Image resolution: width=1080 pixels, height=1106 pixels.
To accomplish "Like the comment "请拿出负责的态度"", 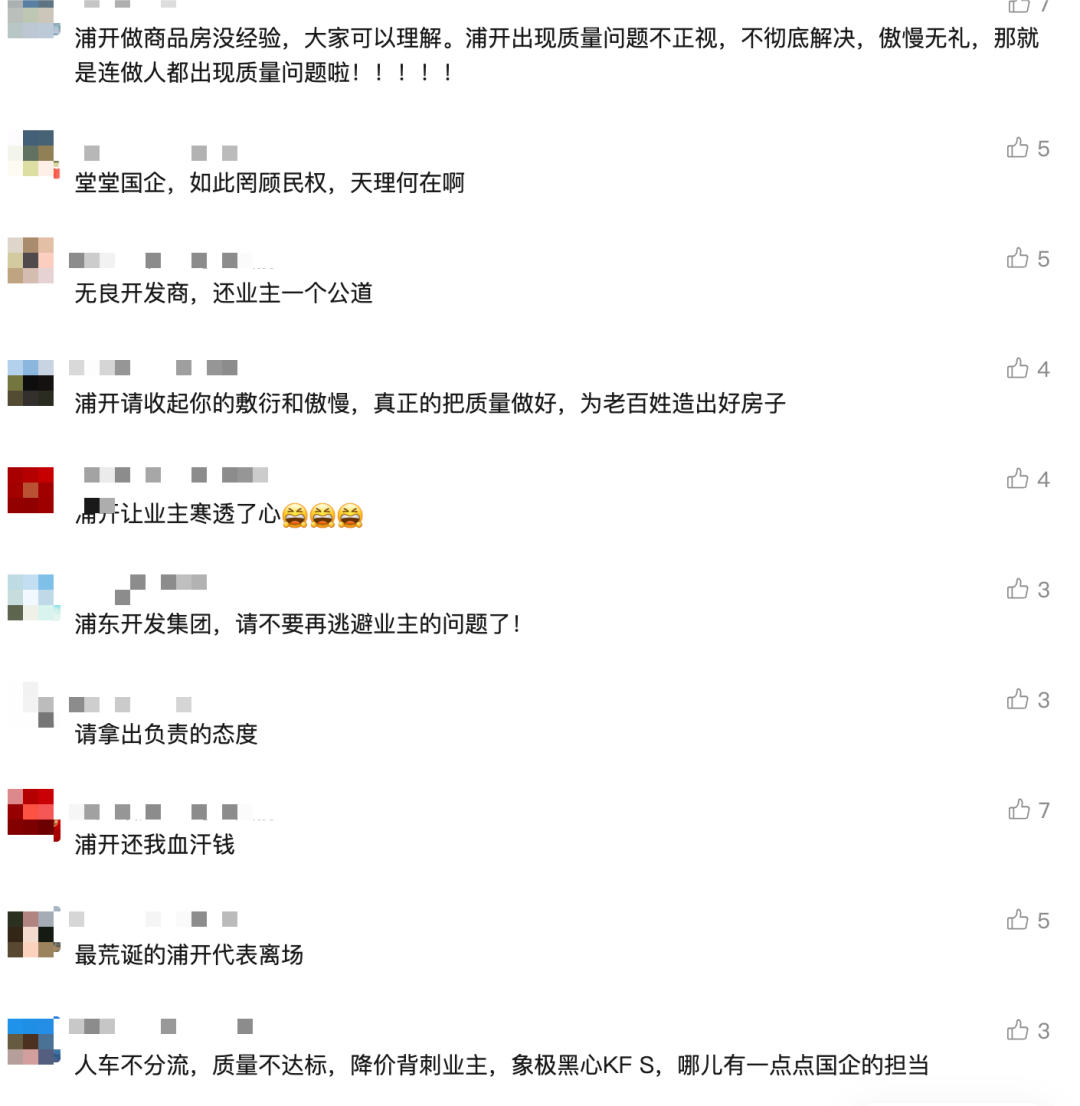I will pyautogui.click(x=1018, y=698).
